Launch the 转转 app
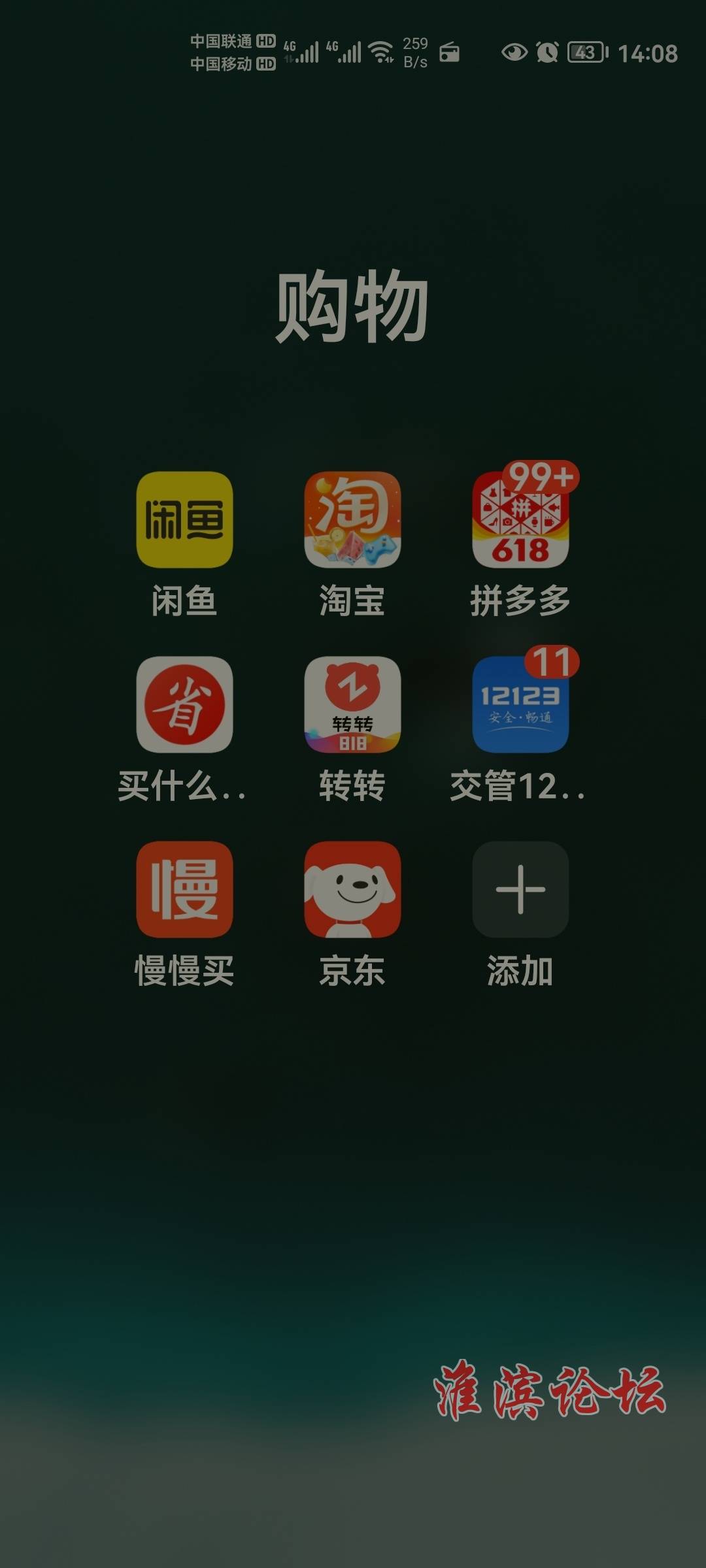 pos(352,704)
